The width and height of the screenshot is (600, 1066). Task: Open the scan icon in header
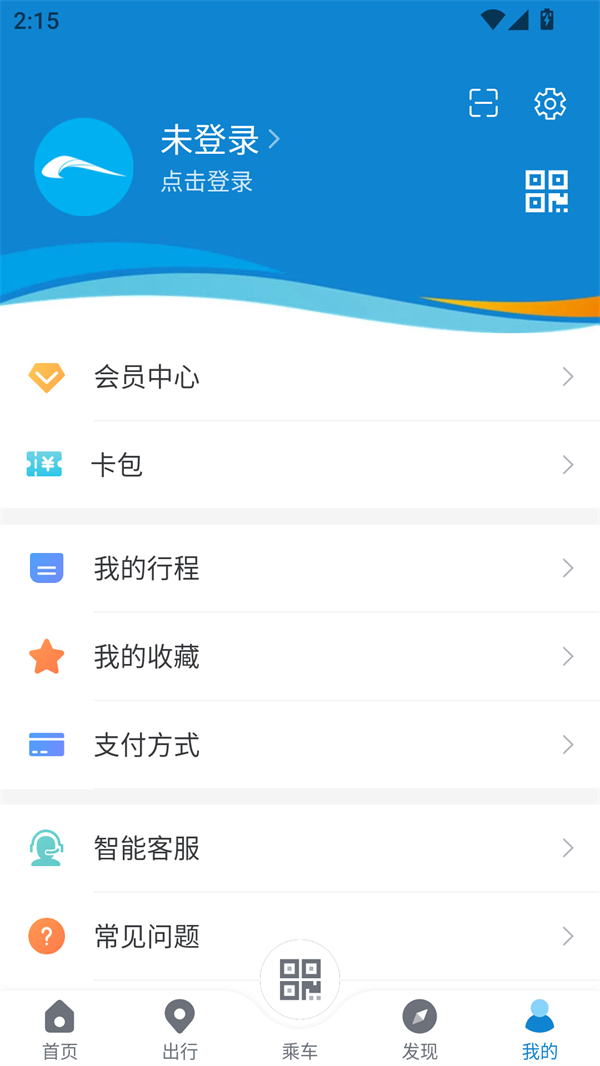pos(483,103)
